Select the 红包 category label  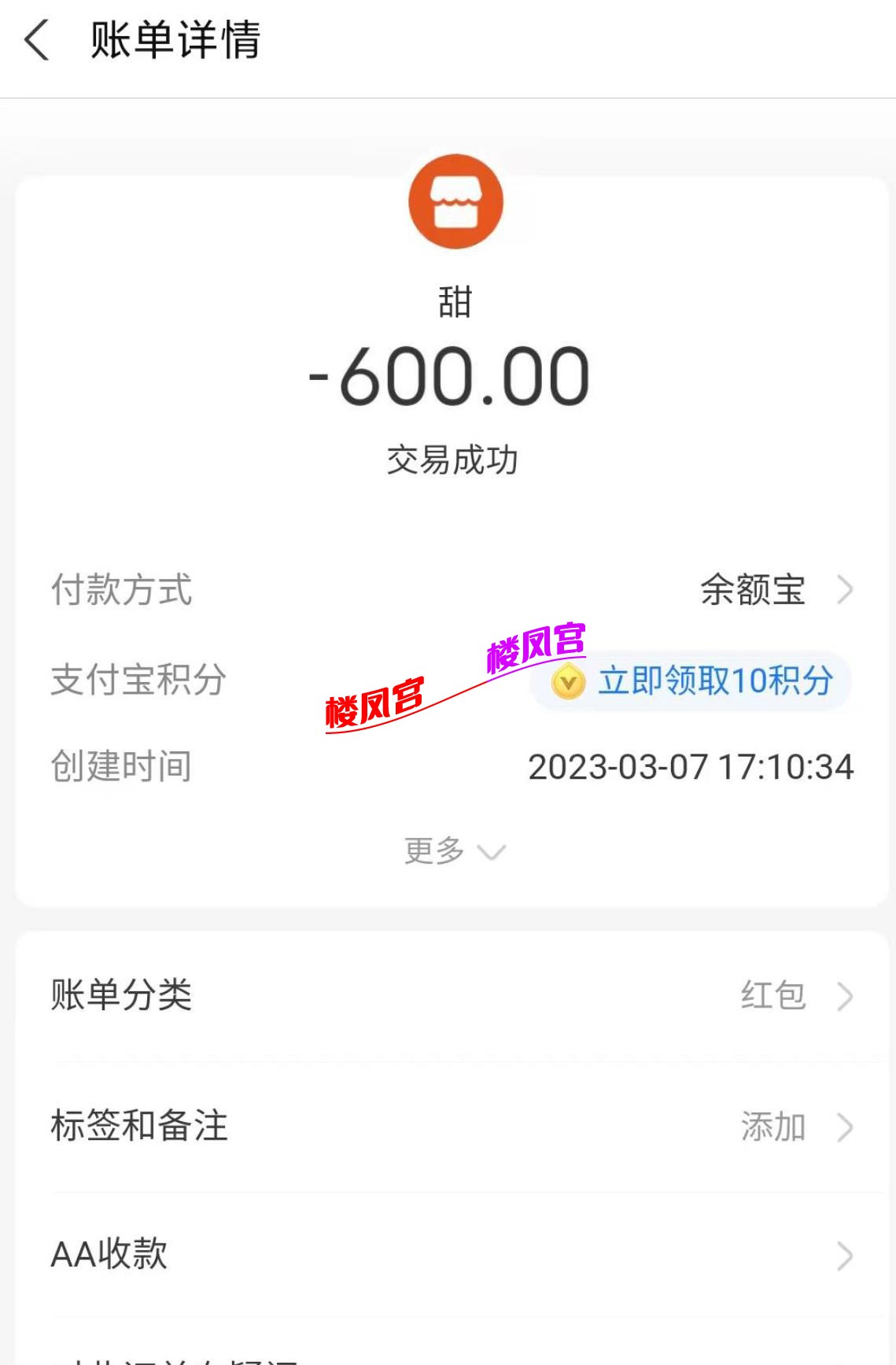click(775, 995)
